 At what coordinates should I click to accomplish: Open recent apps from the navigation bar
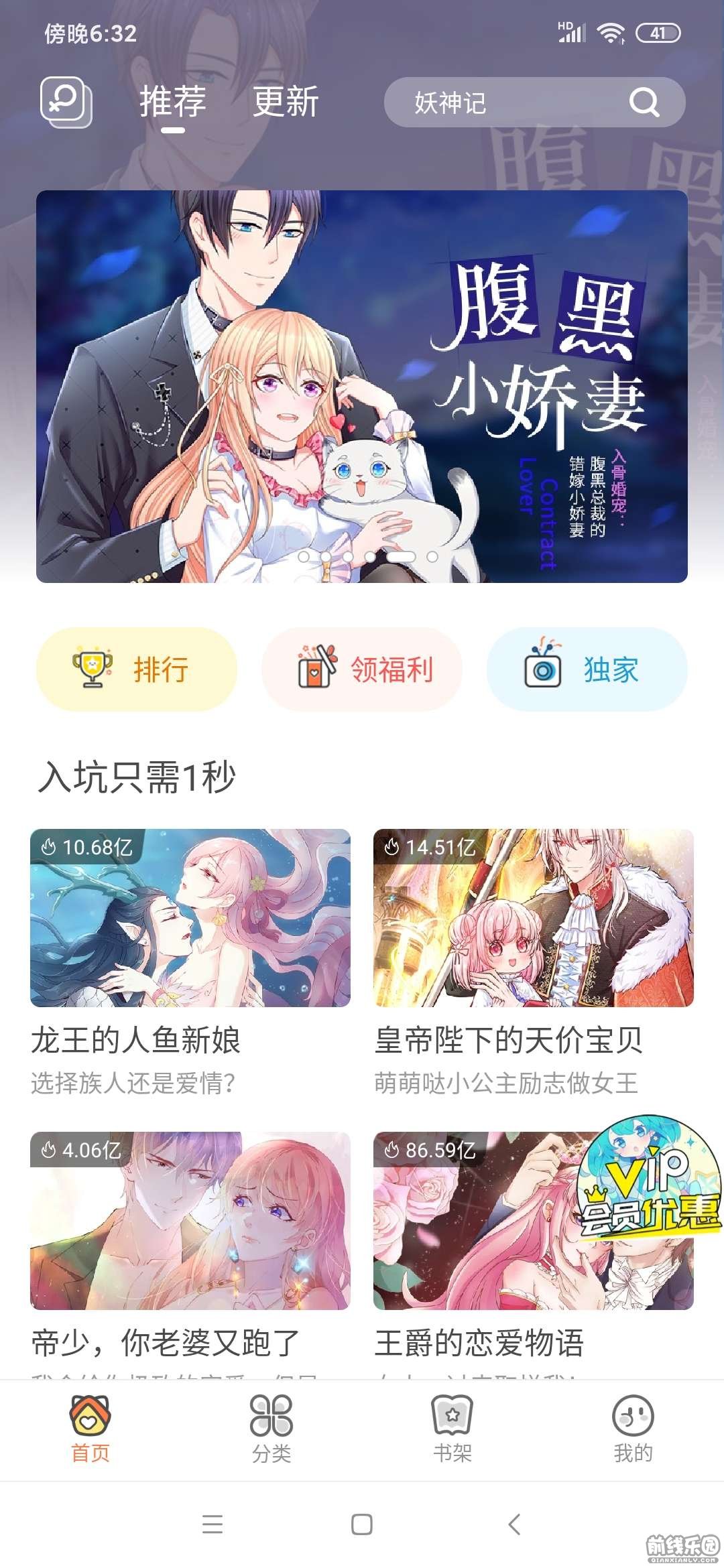click(x=213, y=1524)
